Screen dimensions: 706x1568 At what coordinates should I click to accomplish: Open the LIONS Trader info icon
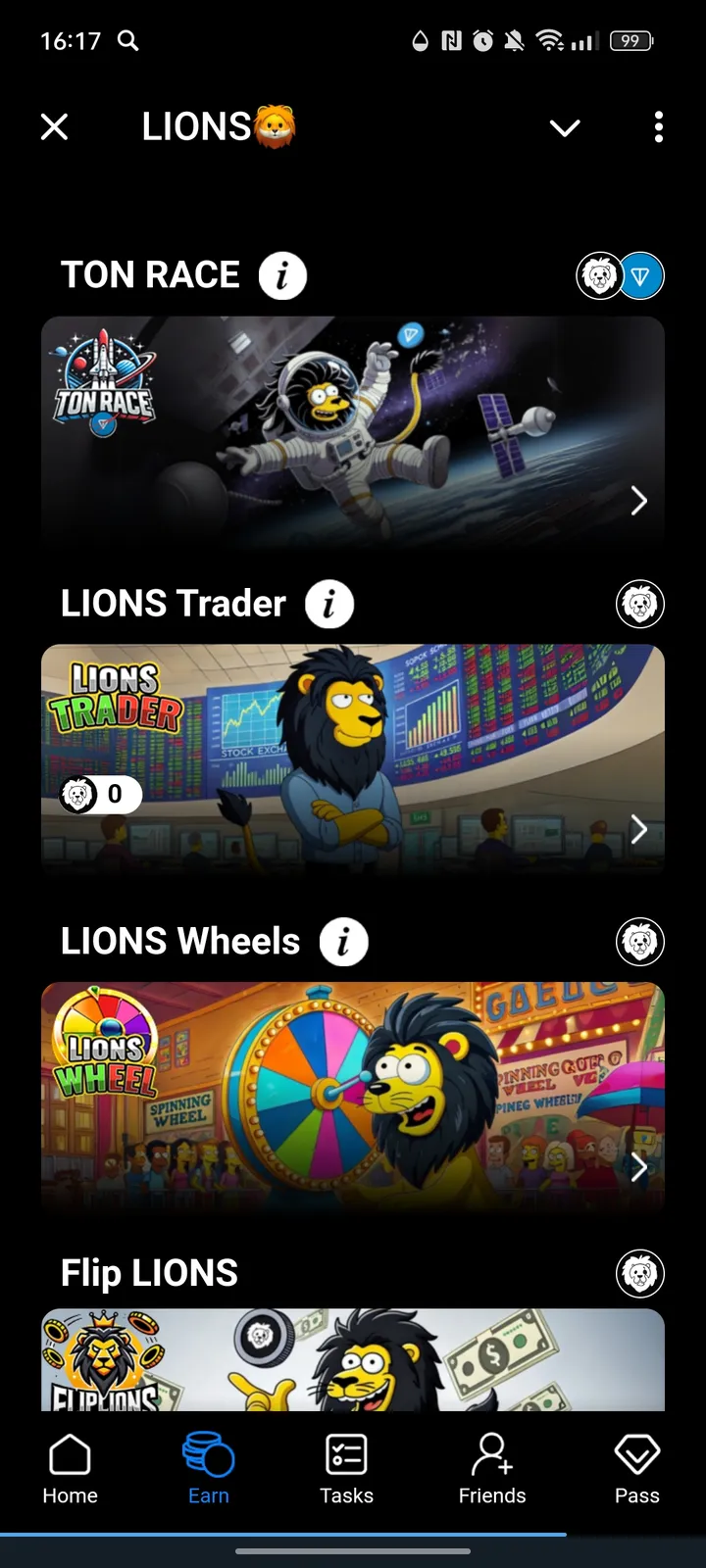tap(328, 604)
